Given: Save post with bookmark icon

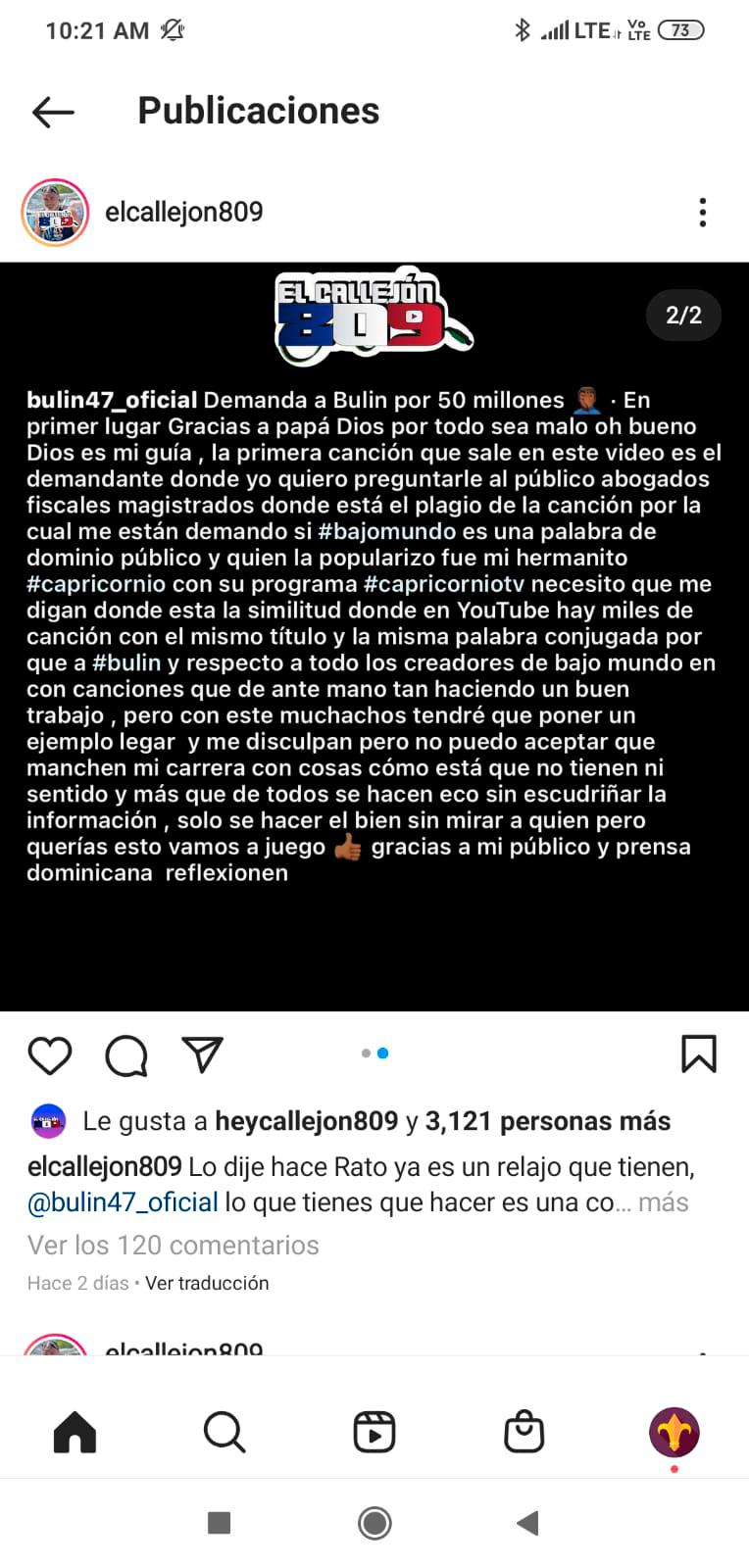Looking at the screenshot, I should [x=698, y=1054].
